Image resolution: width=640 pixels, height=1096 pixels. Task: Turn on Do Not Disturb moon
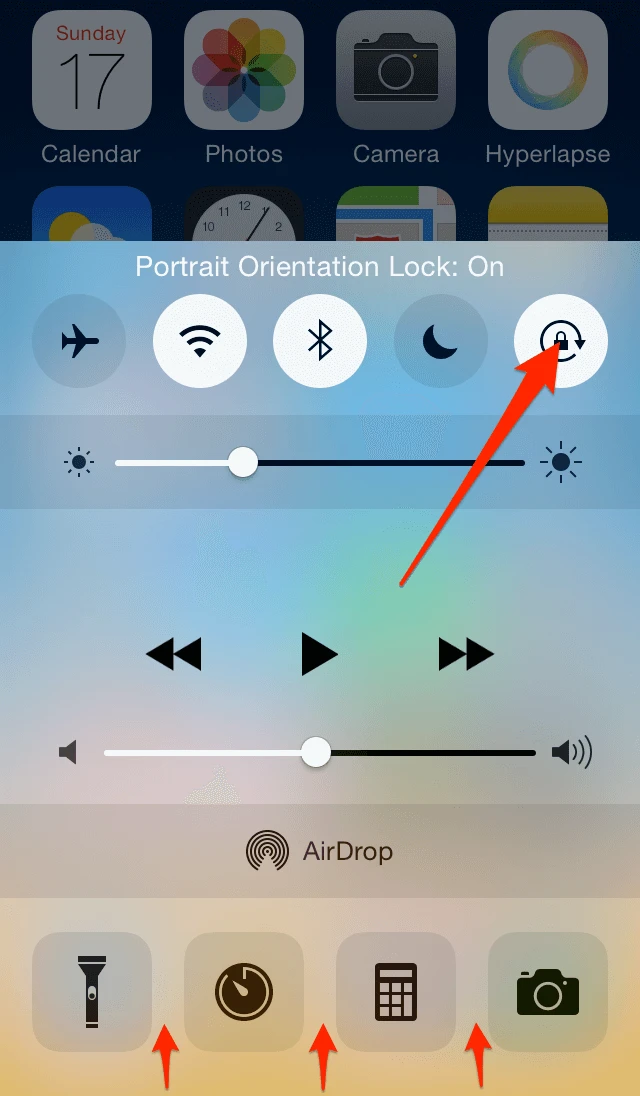[440, 341]
